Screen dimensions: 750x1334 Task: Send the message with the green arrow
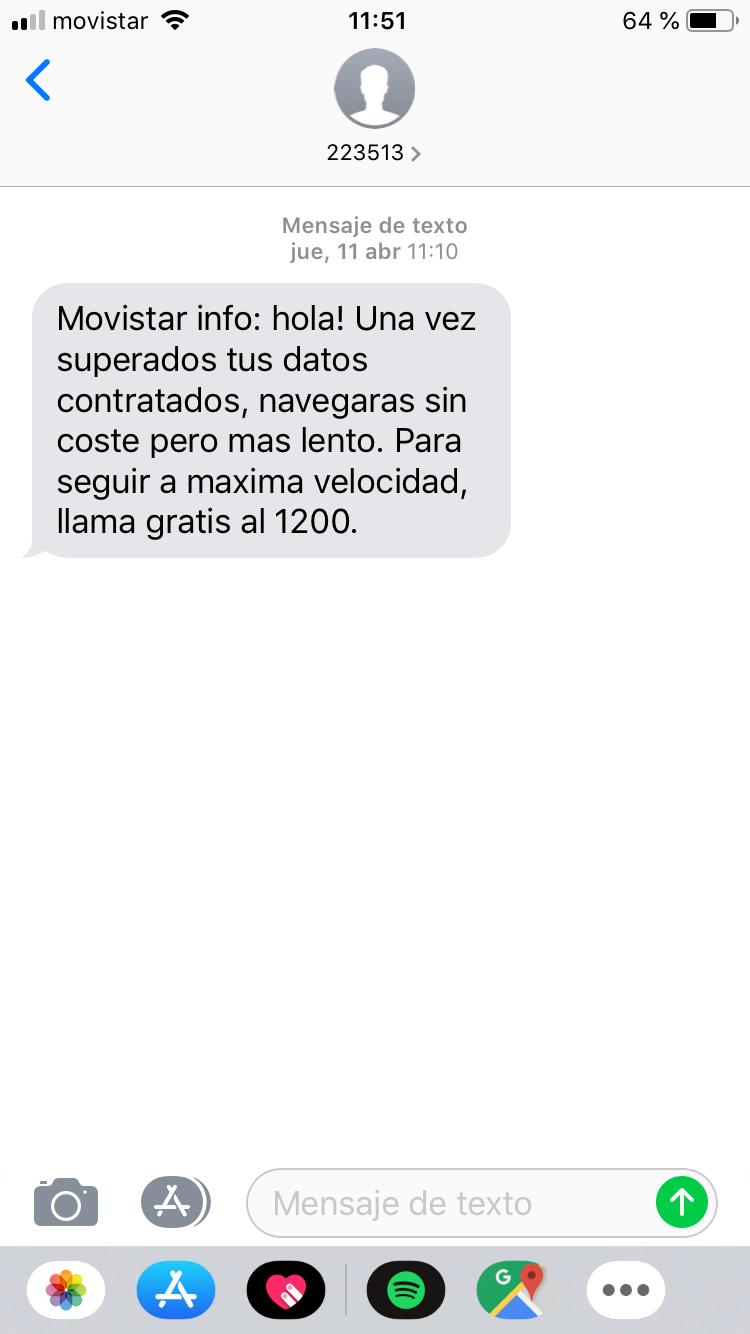[x=681, y=1202]
